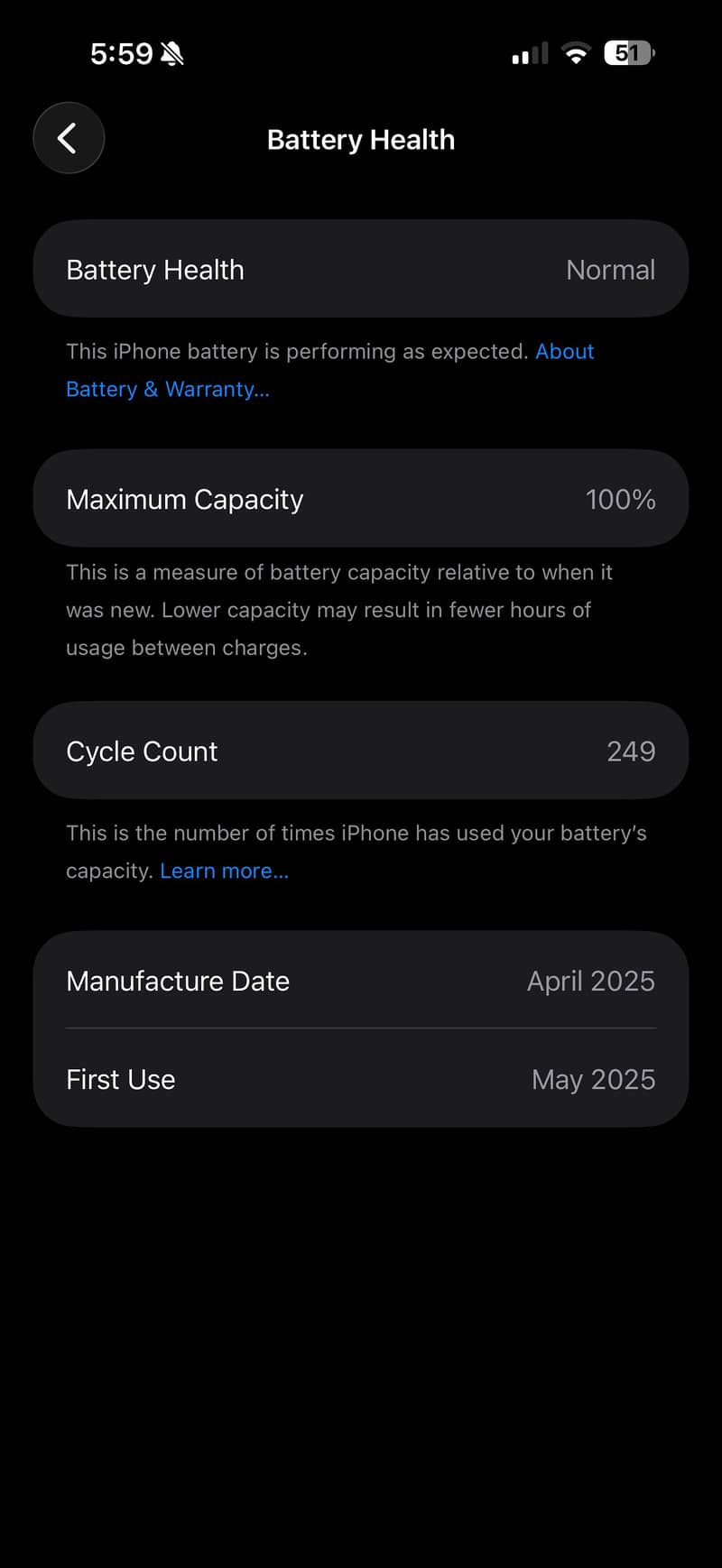Select the Normal status label
The height and width of the screenshot is (1568, 722).
click(x=610, y=269)
